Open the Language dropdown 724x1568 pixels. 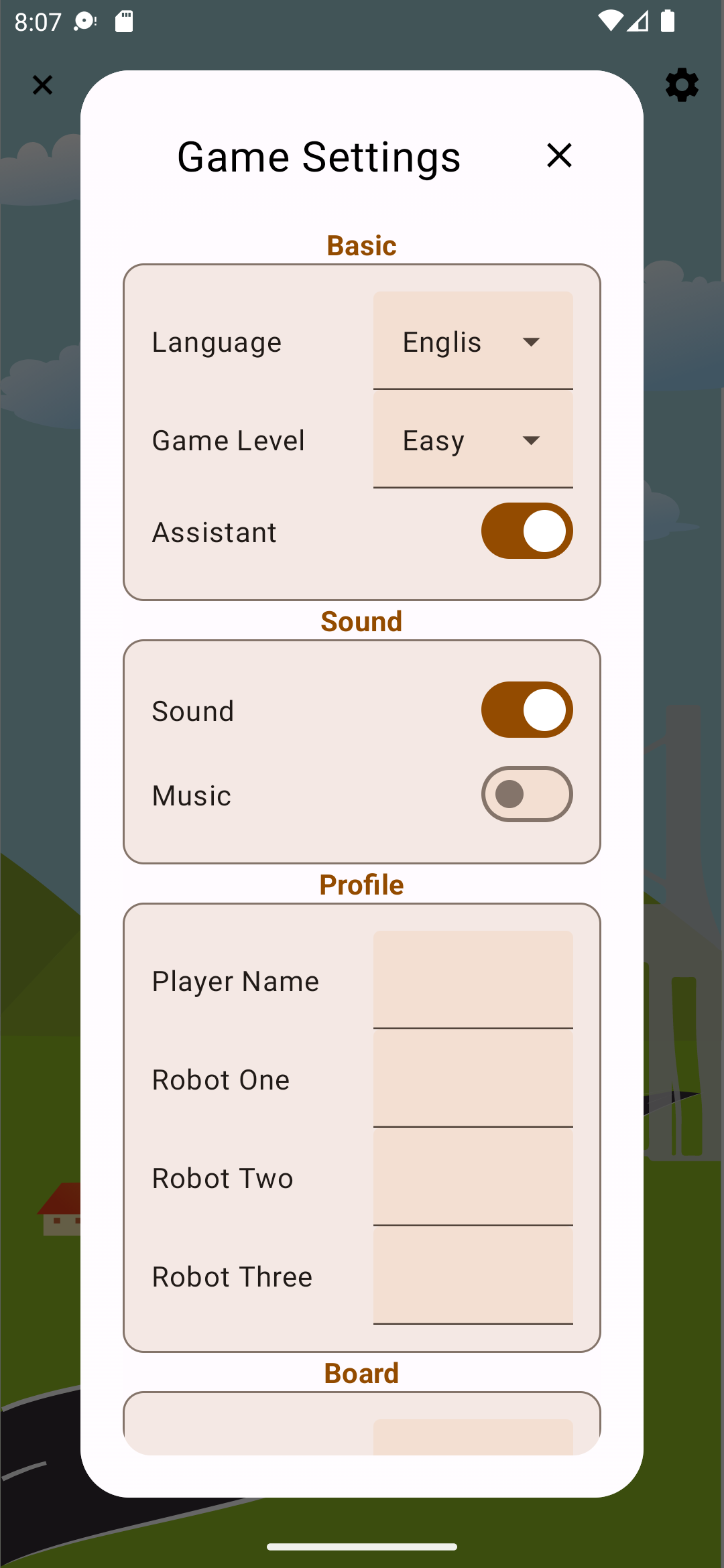(473, 341)
